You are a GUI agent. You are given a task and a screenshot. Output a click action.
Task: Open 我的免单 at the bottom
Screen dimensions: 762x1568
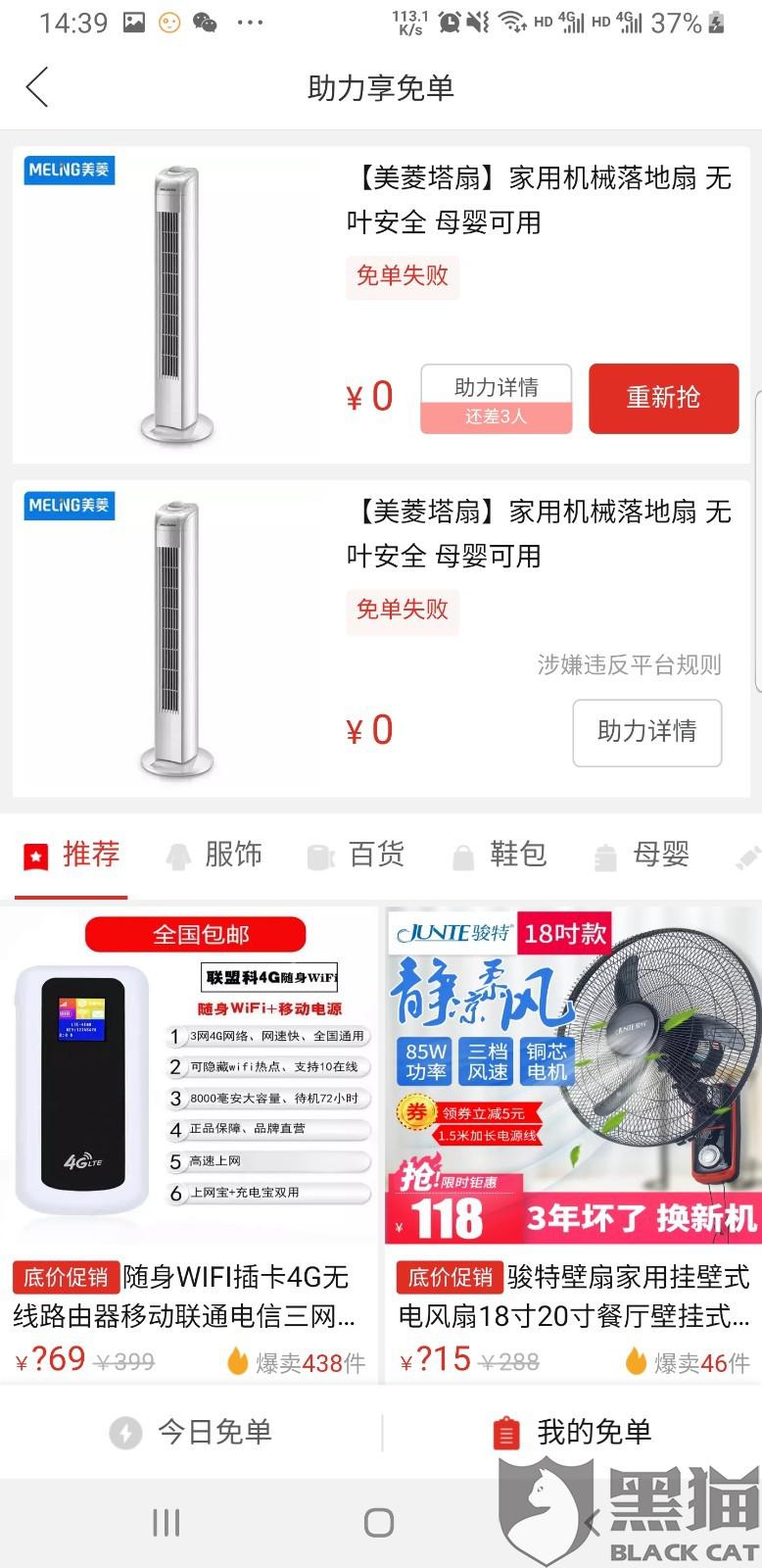572,1433
